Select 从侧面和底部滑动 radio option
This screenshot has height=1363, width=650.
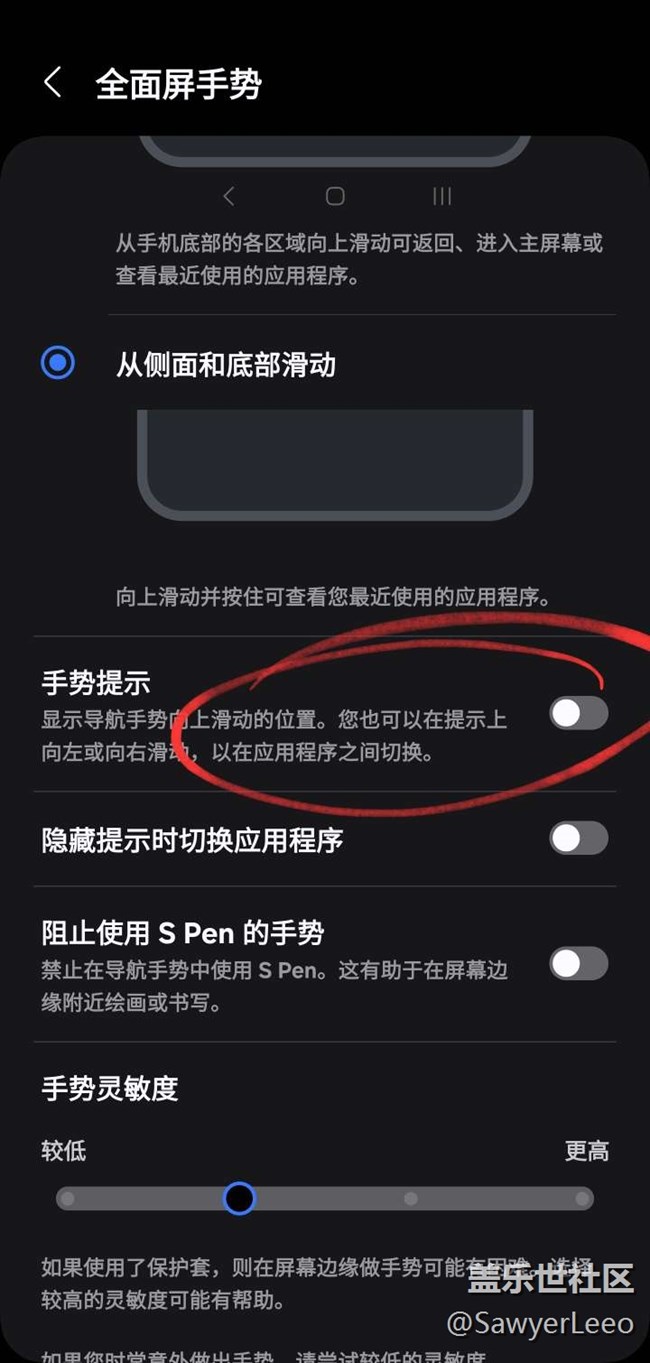coord(58,363)
